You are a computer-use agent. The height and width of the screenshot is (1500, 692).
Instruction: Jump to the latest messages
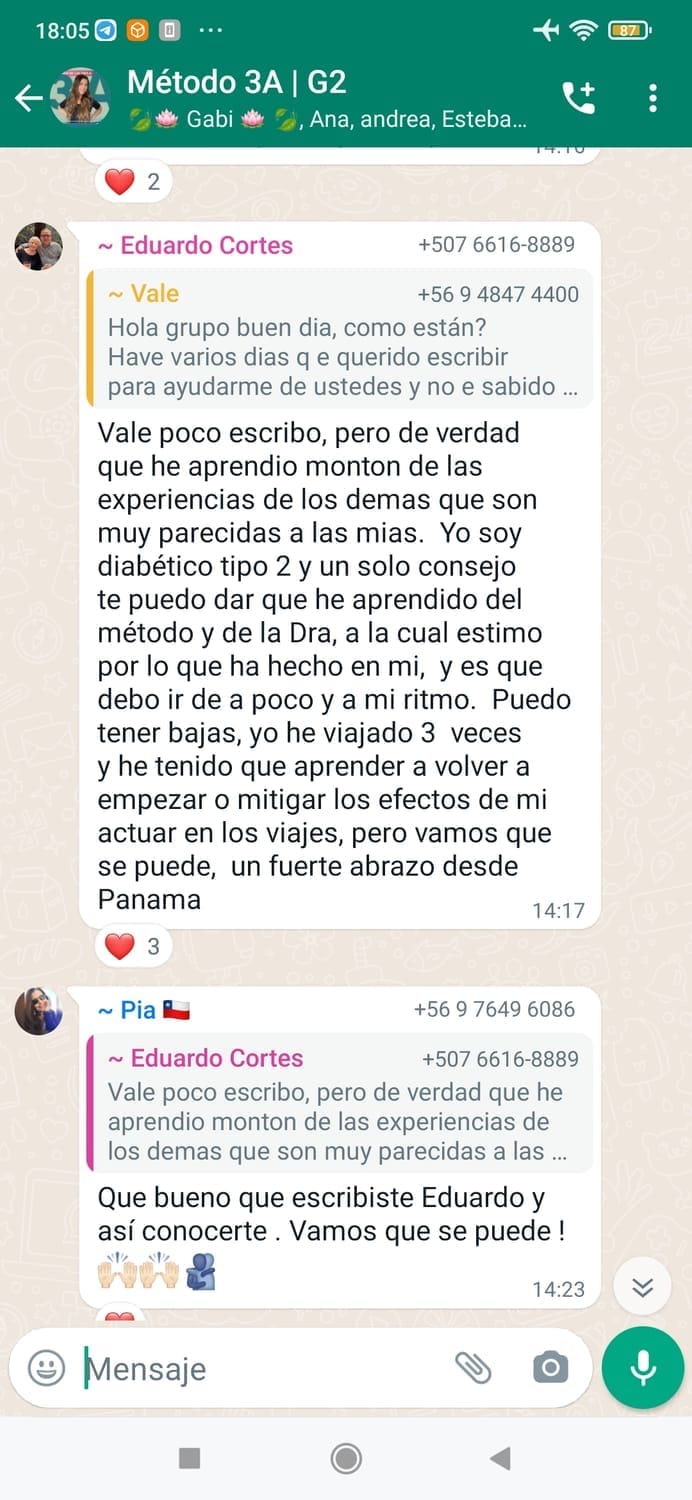tap(642, 1286)
